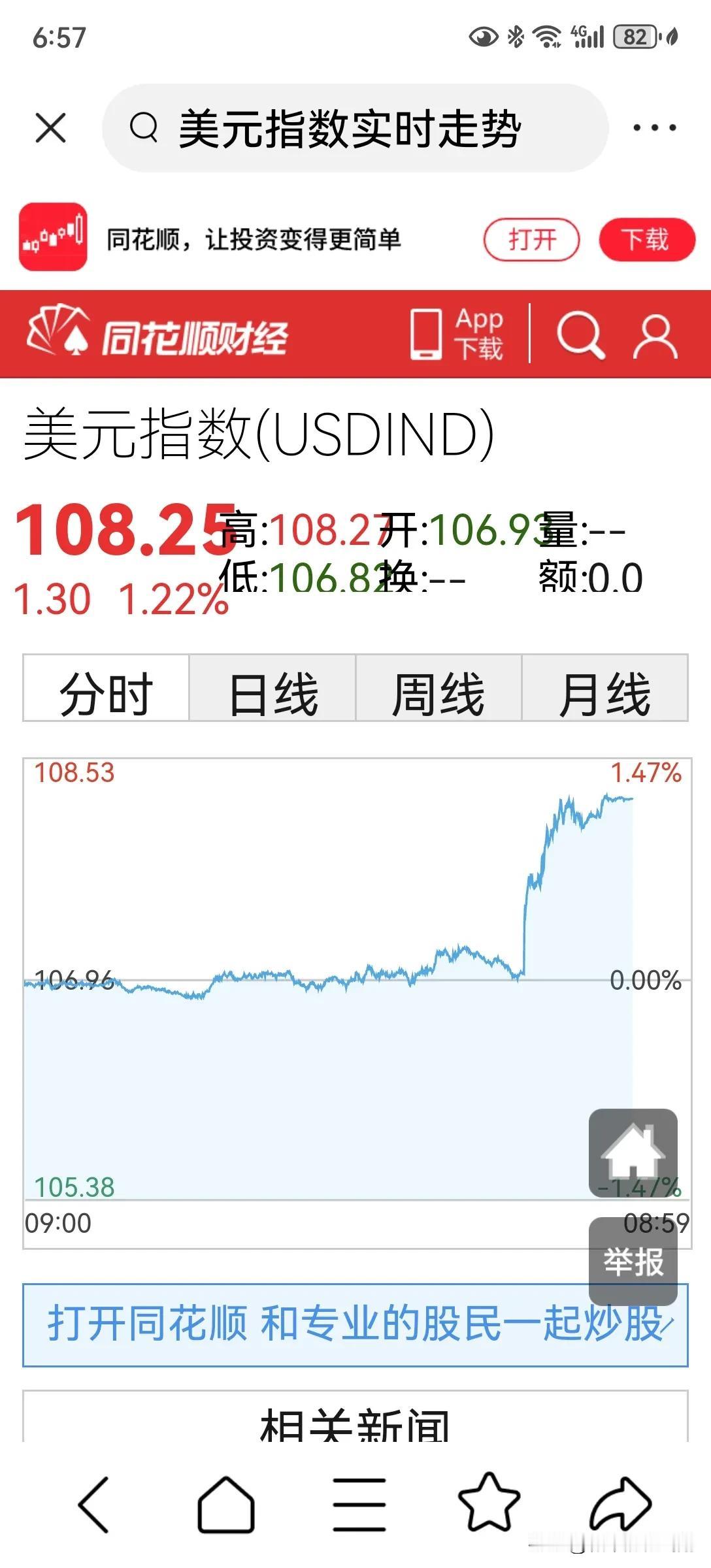Open the 打开同花顺 和专业的股民一起炒股 banner
Screen dimensions: 711x1568
[355, 1325]
